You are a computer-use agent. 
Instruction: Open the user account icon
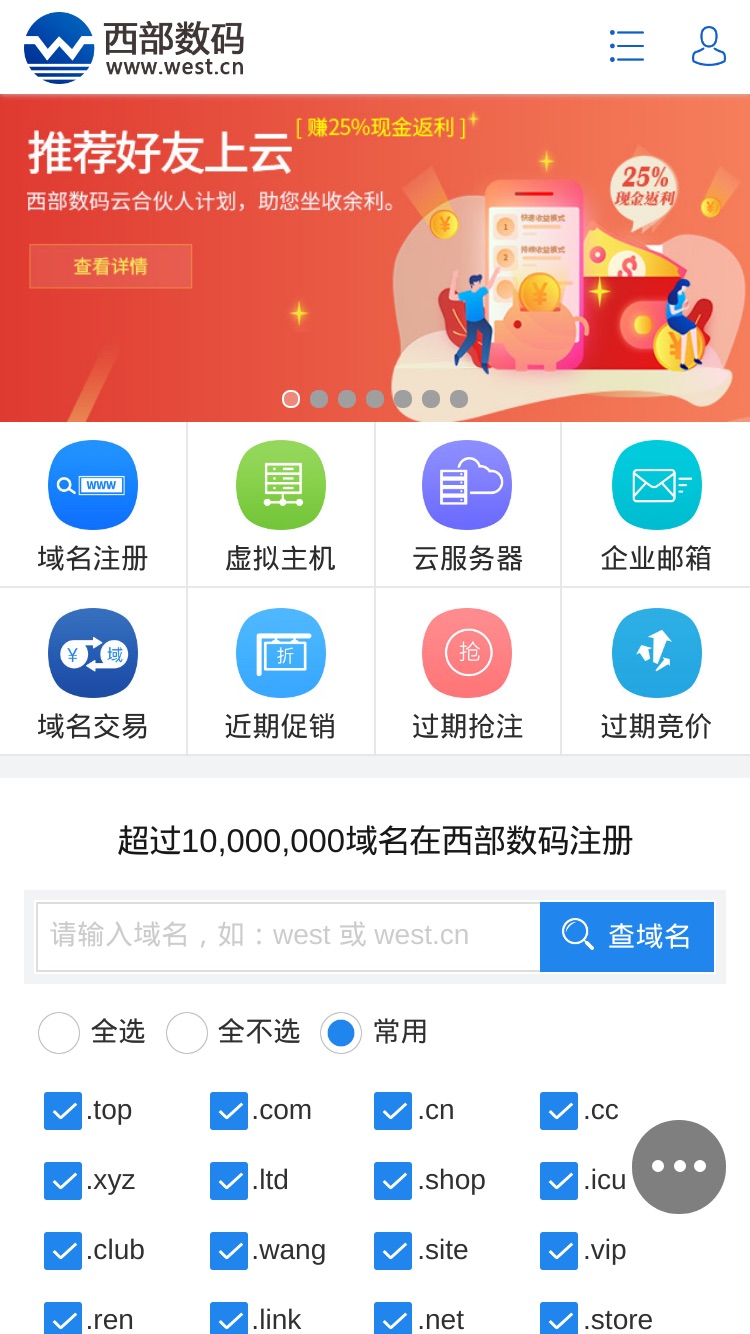point(709,46)
